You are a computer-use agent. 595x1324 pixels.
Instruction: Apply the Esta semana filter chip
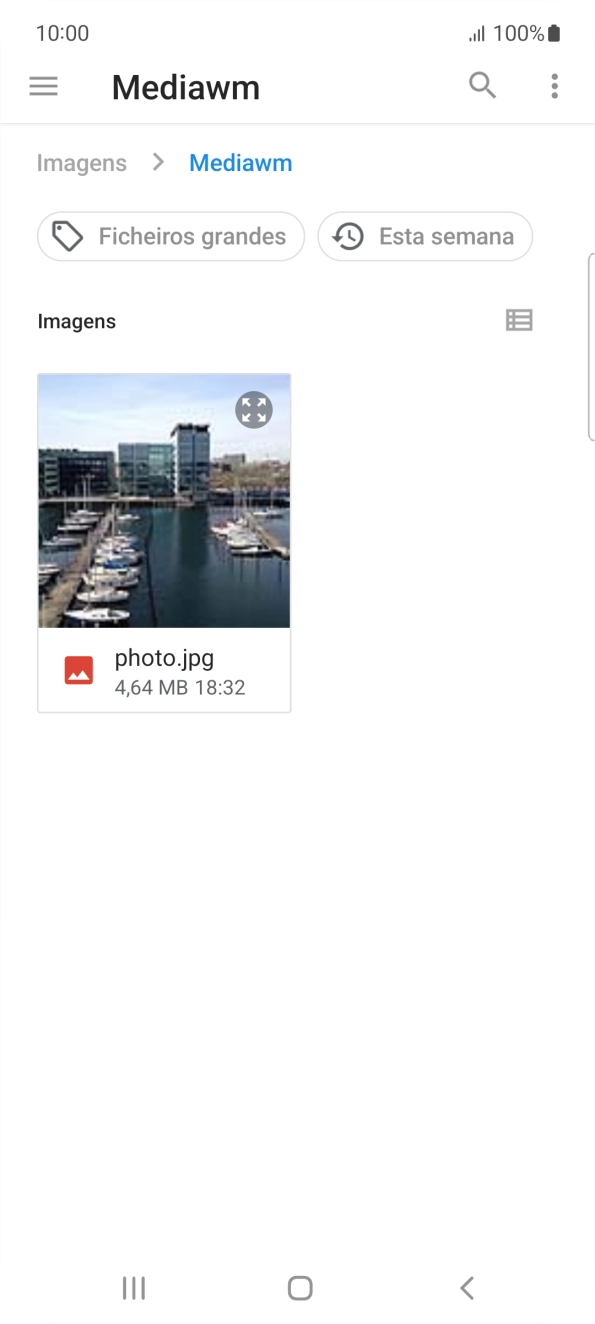click(x=425, y=237)
